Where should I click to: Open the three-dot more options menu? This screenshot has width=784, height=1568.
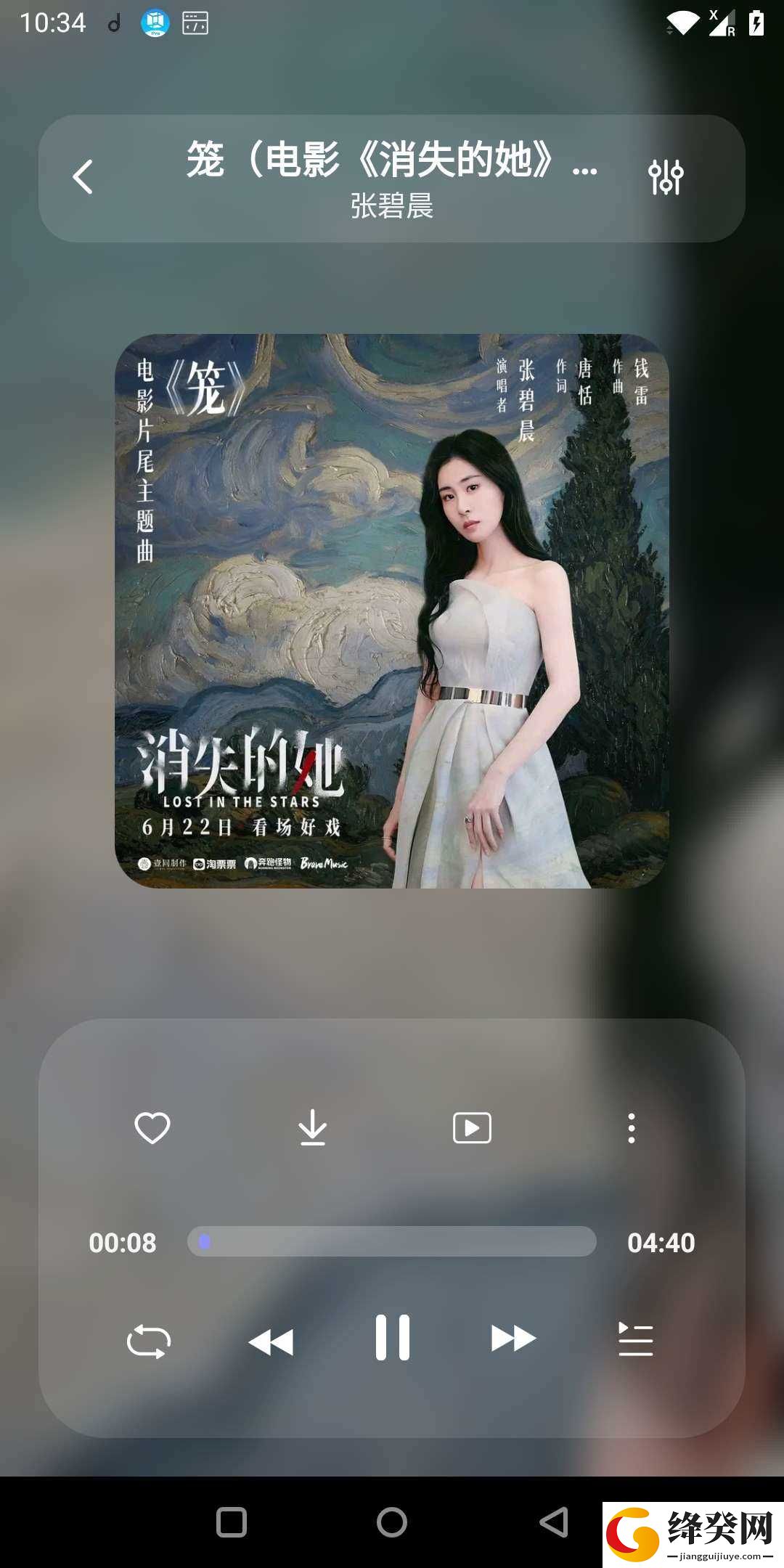click(x=632, y=1128)
